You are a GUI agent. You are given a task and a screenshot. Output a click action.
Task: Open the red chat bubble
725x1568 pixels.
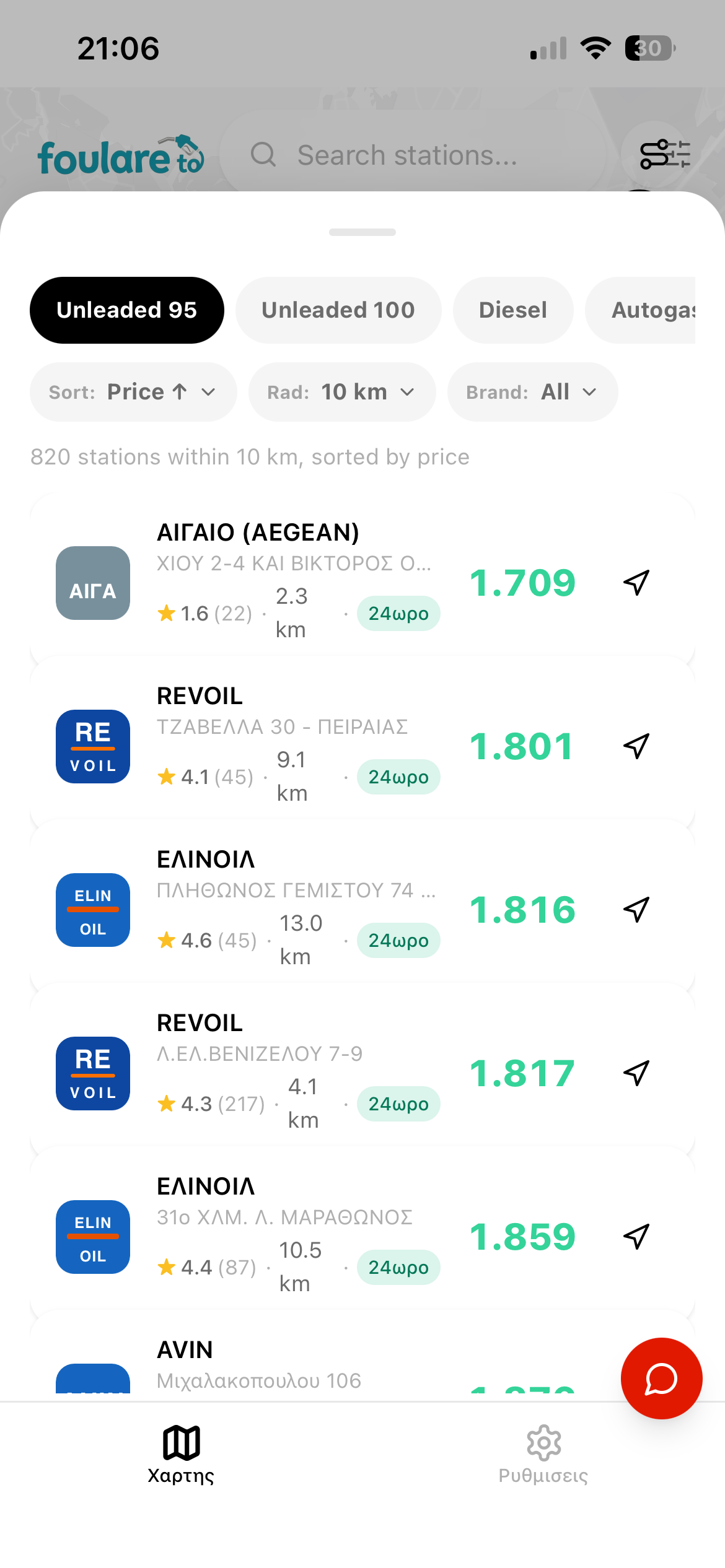pyautogui.click(x=661, y=1379)
